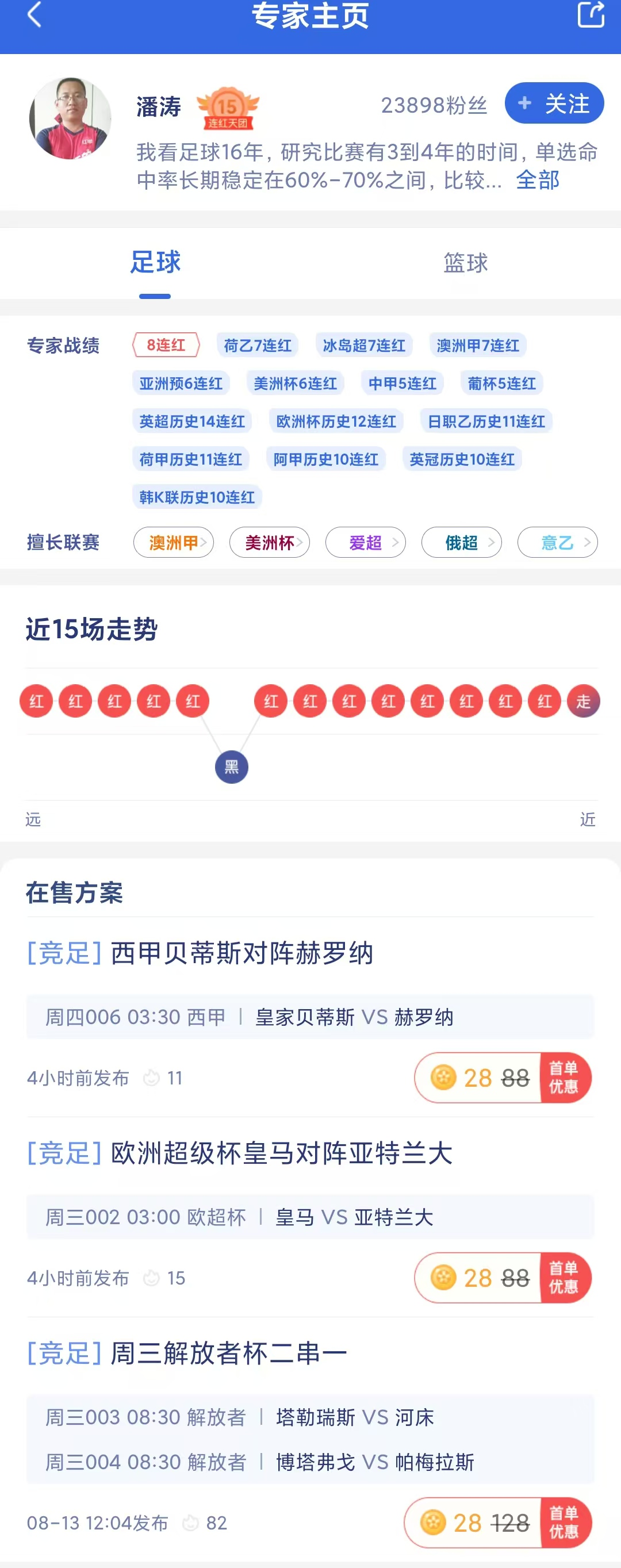The width and height of the screenshot is (621, 1568).
Task: Open plan 西甲贝蒂斯对阵赫罗纳
Action: pos(241,953)
